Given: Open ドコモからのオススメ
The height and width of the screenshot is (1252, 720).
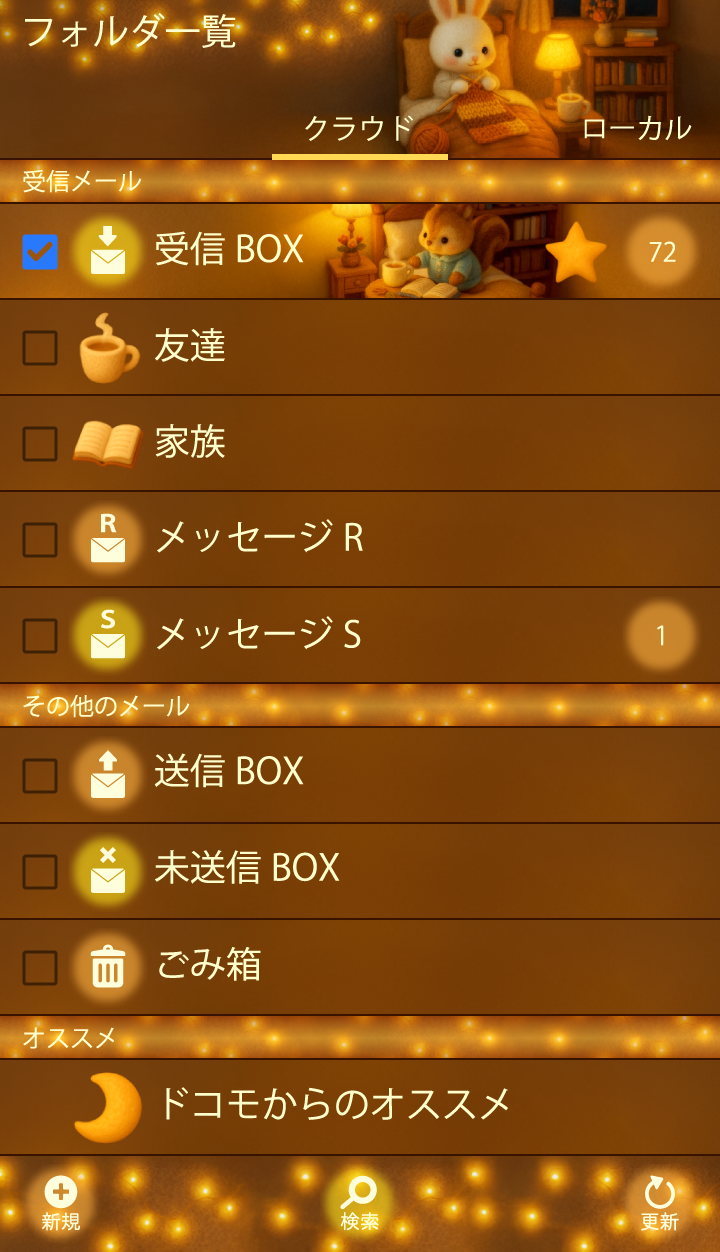Looking at the screenshot, I should click(333, 1104).
